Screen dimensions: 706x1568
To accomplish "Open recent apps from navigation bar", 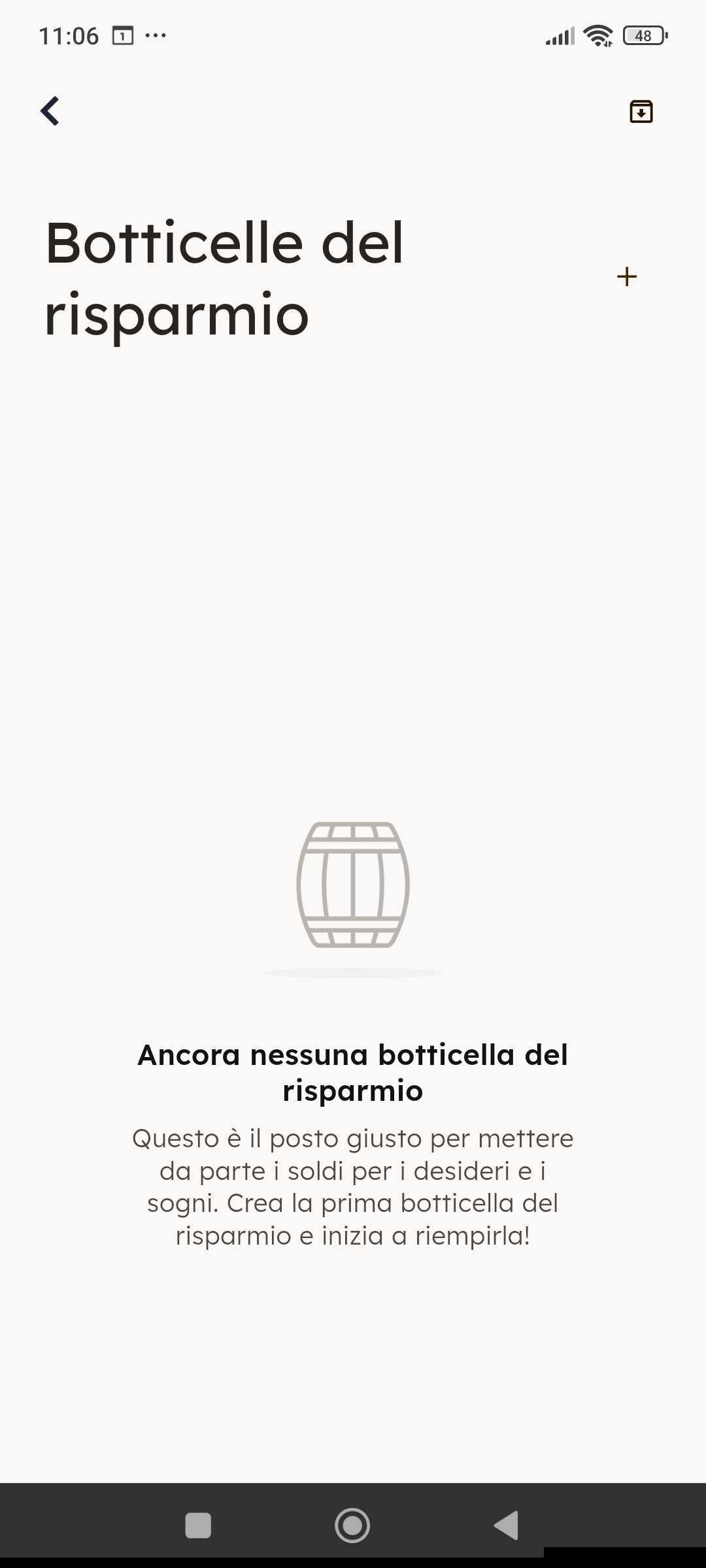I will tap(198, 1526).
